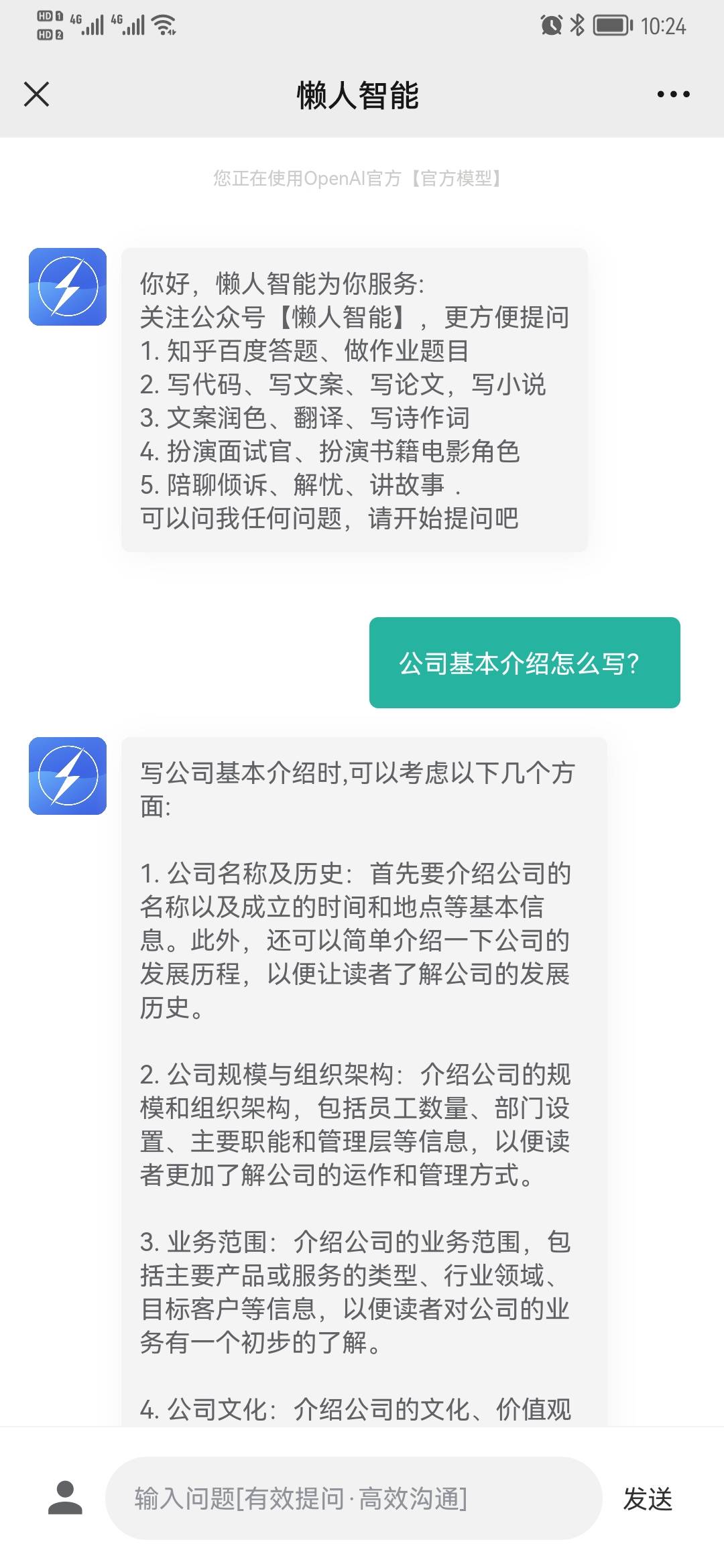Open the user profile icon
This screenshot has height=1568, width=724.
pyautogui.click(x=65, y=1498)
